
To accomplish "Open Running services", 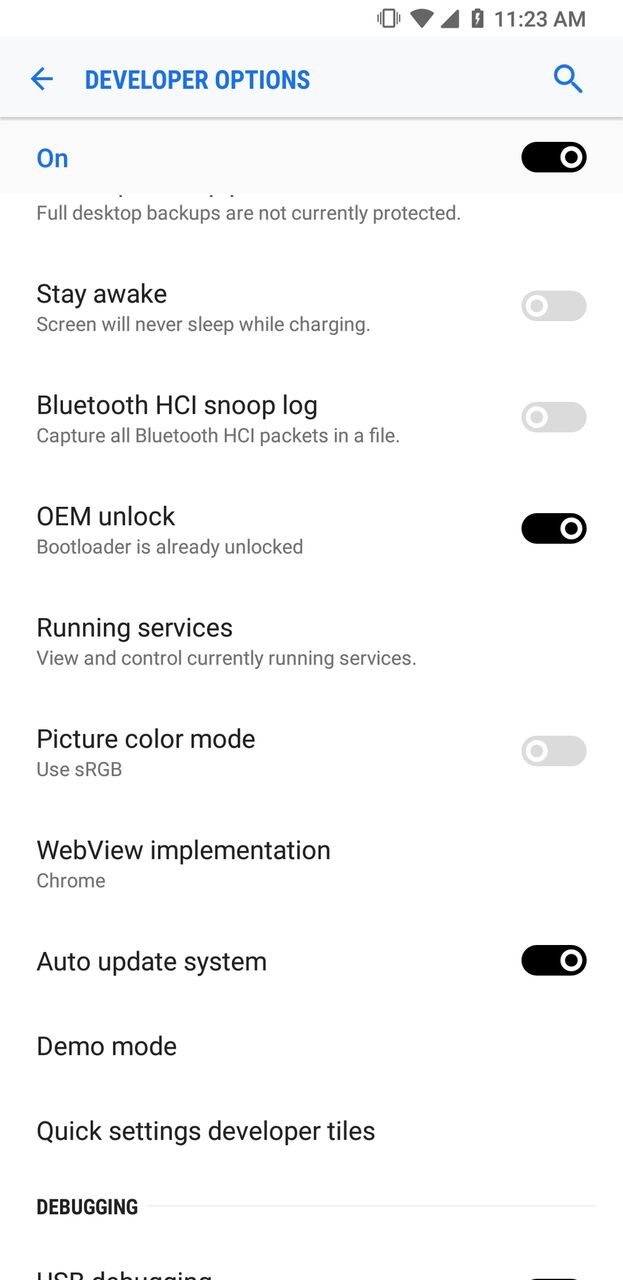I will tap(311, 641).
